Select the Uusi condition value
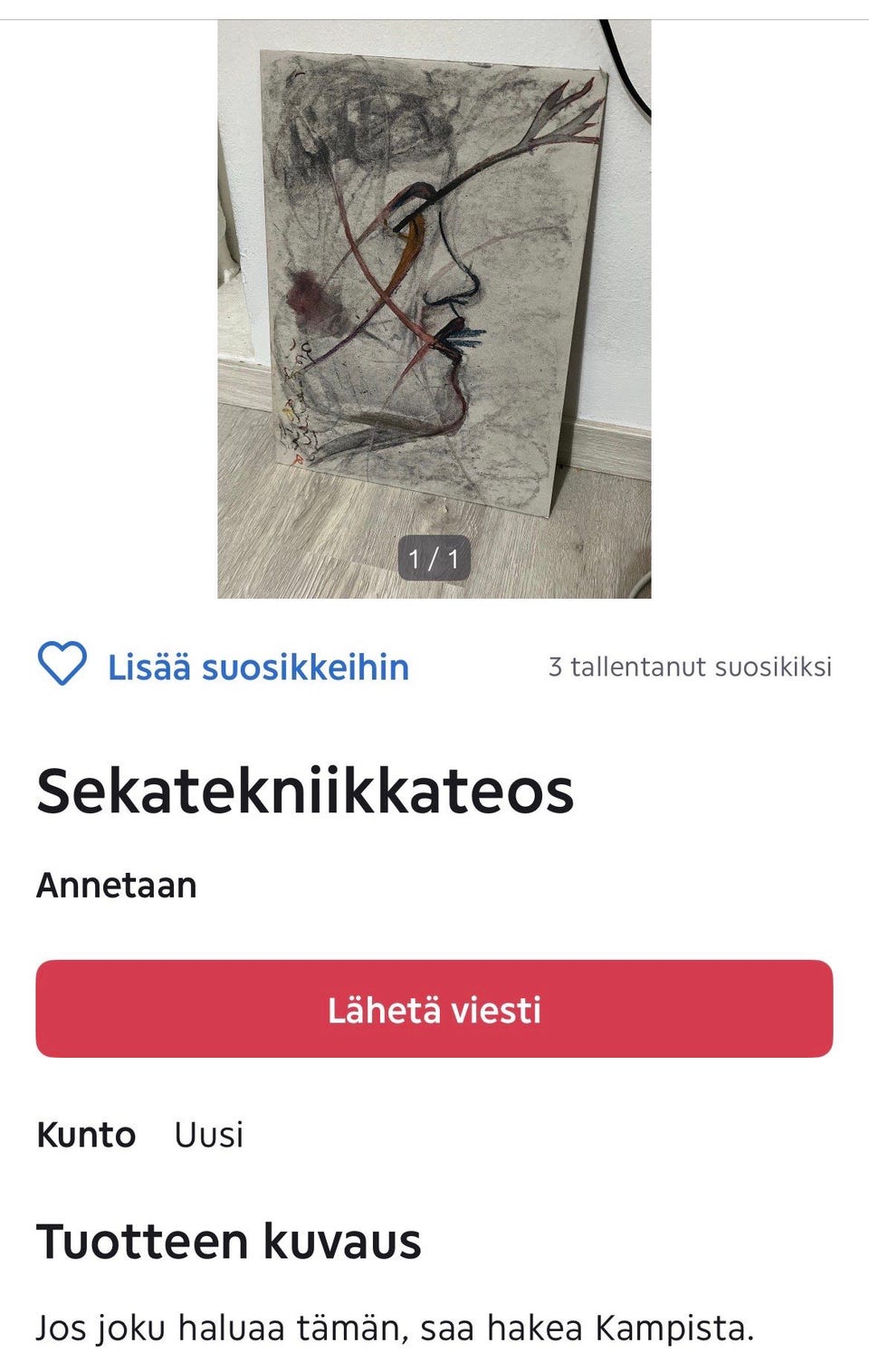The image size is (869, 1372). point(208,1134)
